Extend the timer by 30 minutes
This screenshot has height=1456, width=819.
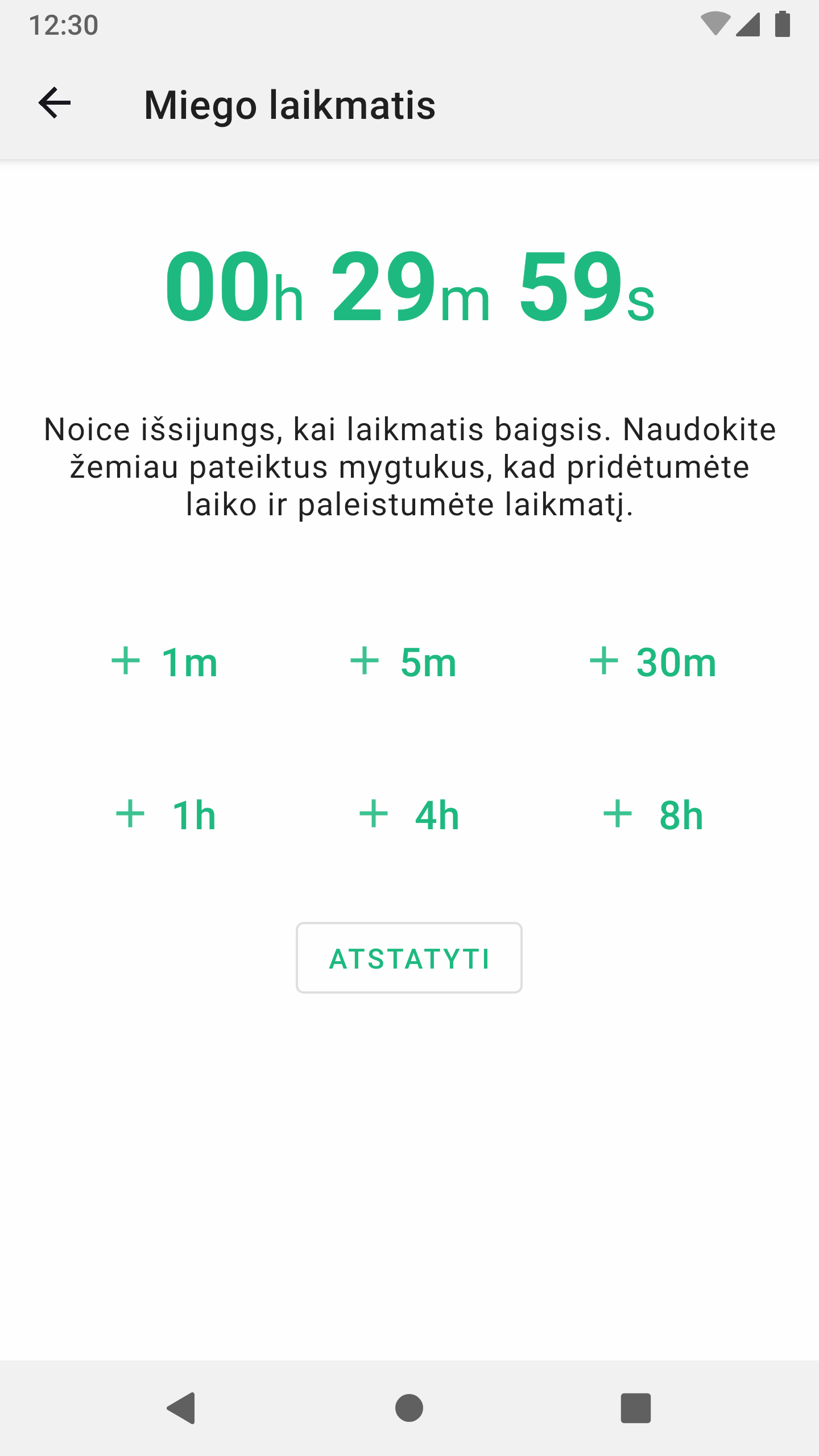tap(653, 663)
